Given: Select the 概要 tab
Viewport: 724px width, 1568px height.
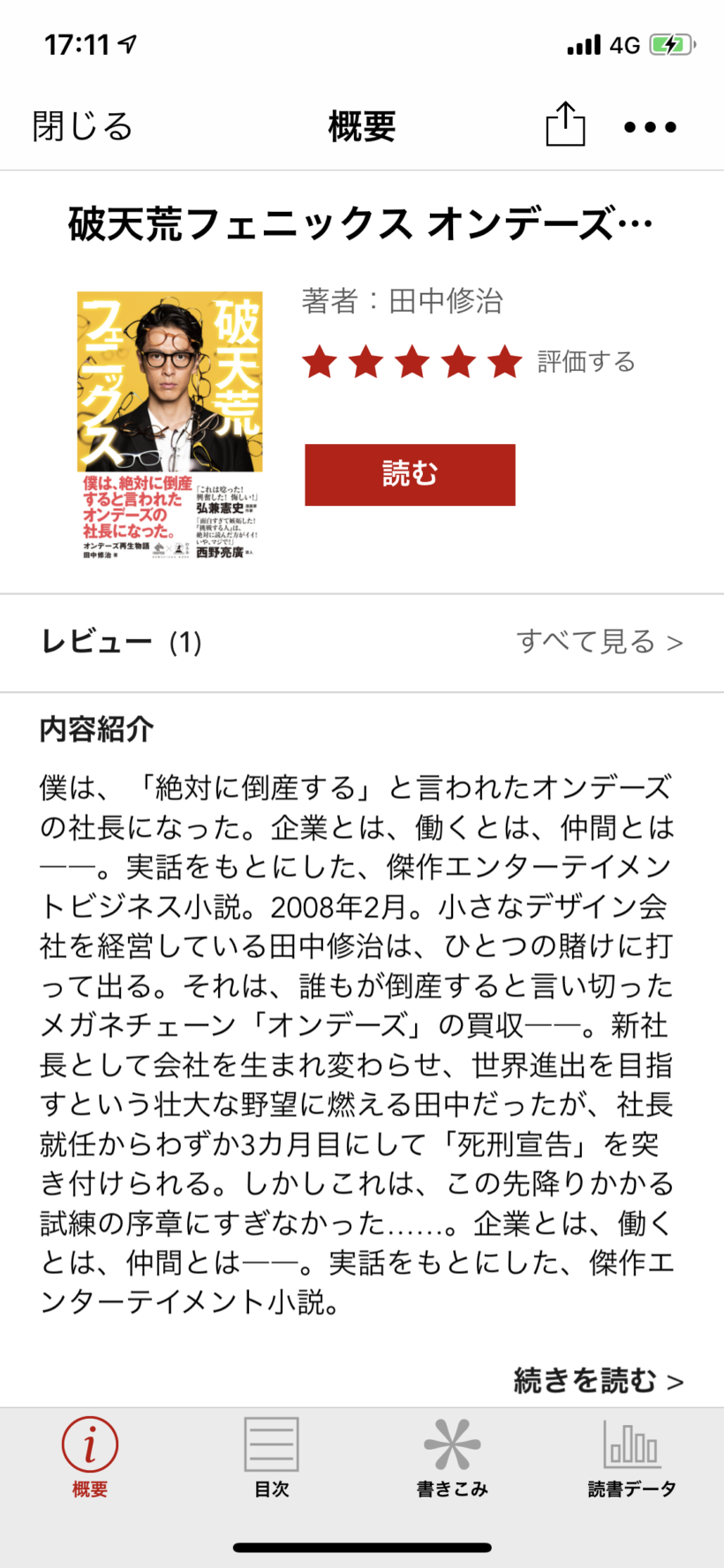Looking at the screenshot, I should click(x=90, y=1457).
